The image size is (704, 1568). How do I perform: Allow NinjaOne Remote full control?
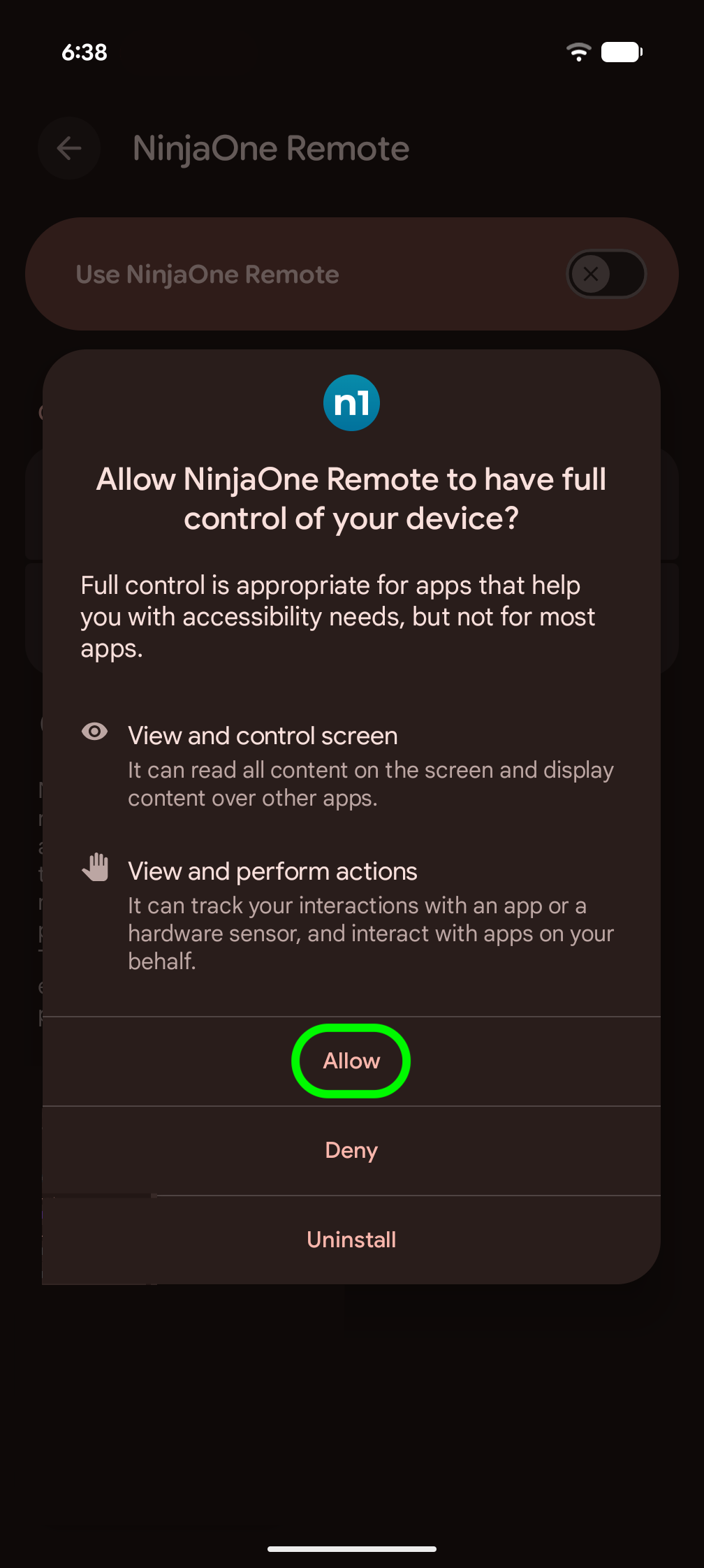click(351, 1061)
